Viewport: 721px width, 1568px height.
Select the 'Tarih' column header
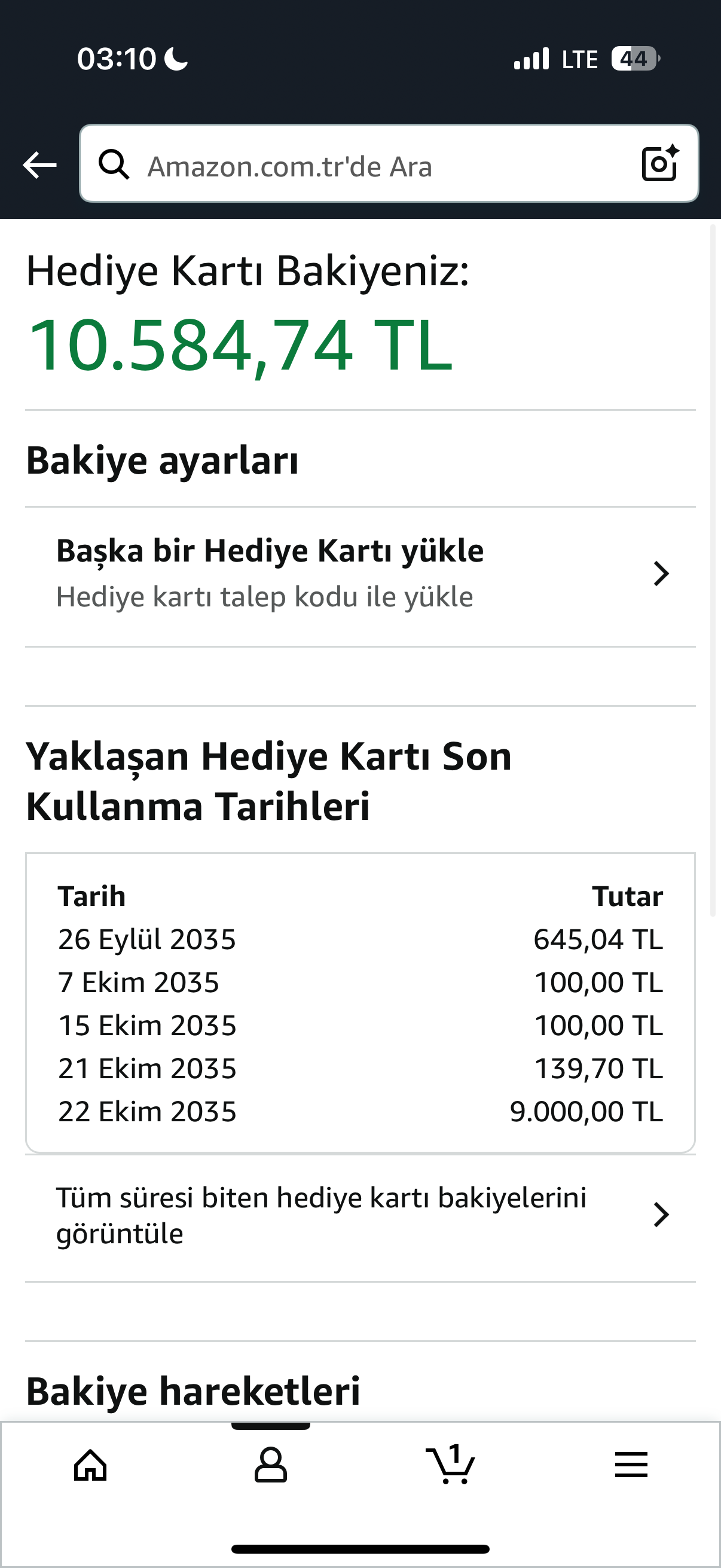[x=92, y=895]
